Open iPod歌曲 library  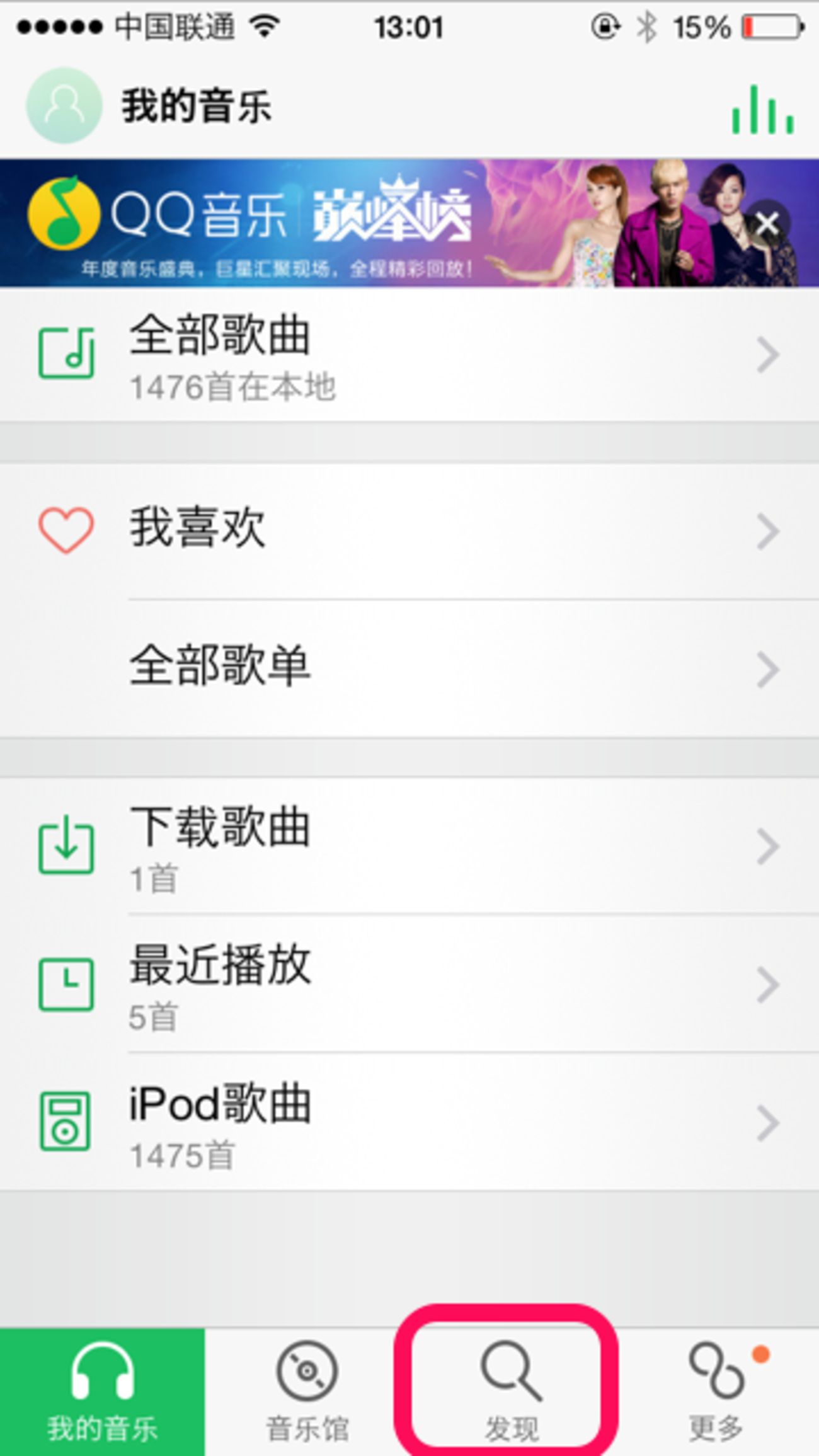[409, 1123]
